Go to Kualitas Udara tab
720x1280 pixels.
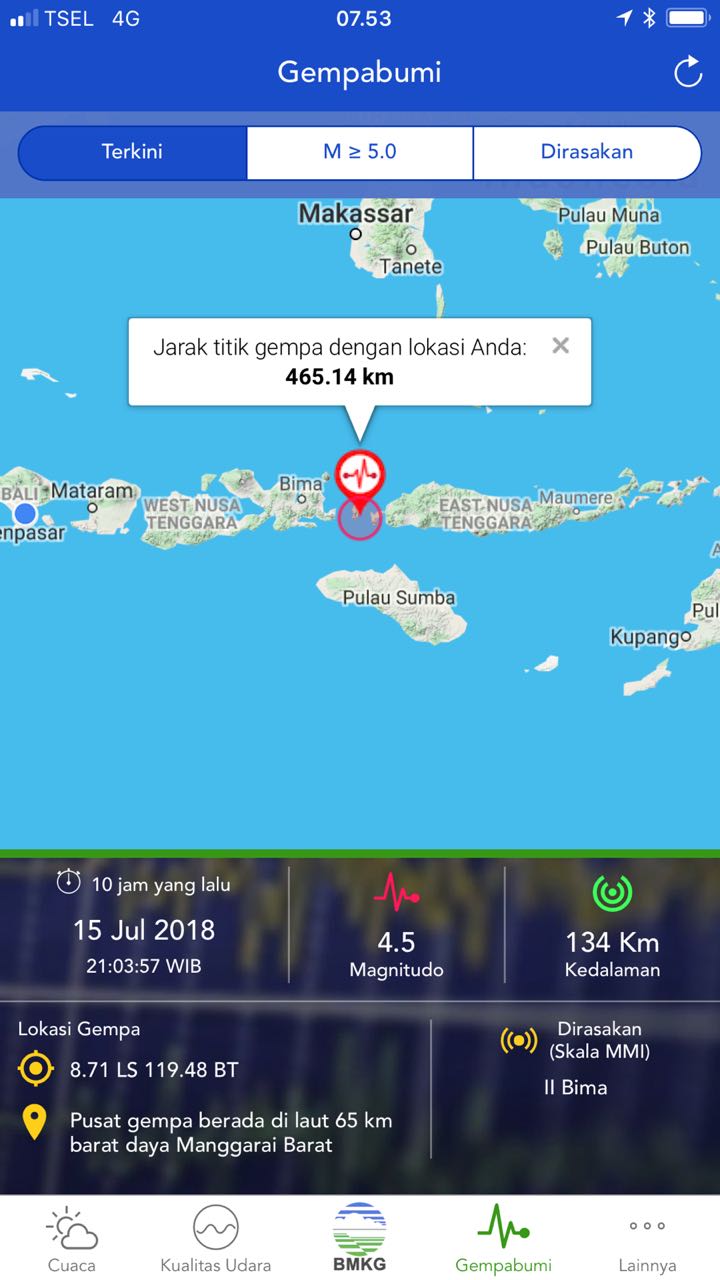click(x=216, y=1238)
